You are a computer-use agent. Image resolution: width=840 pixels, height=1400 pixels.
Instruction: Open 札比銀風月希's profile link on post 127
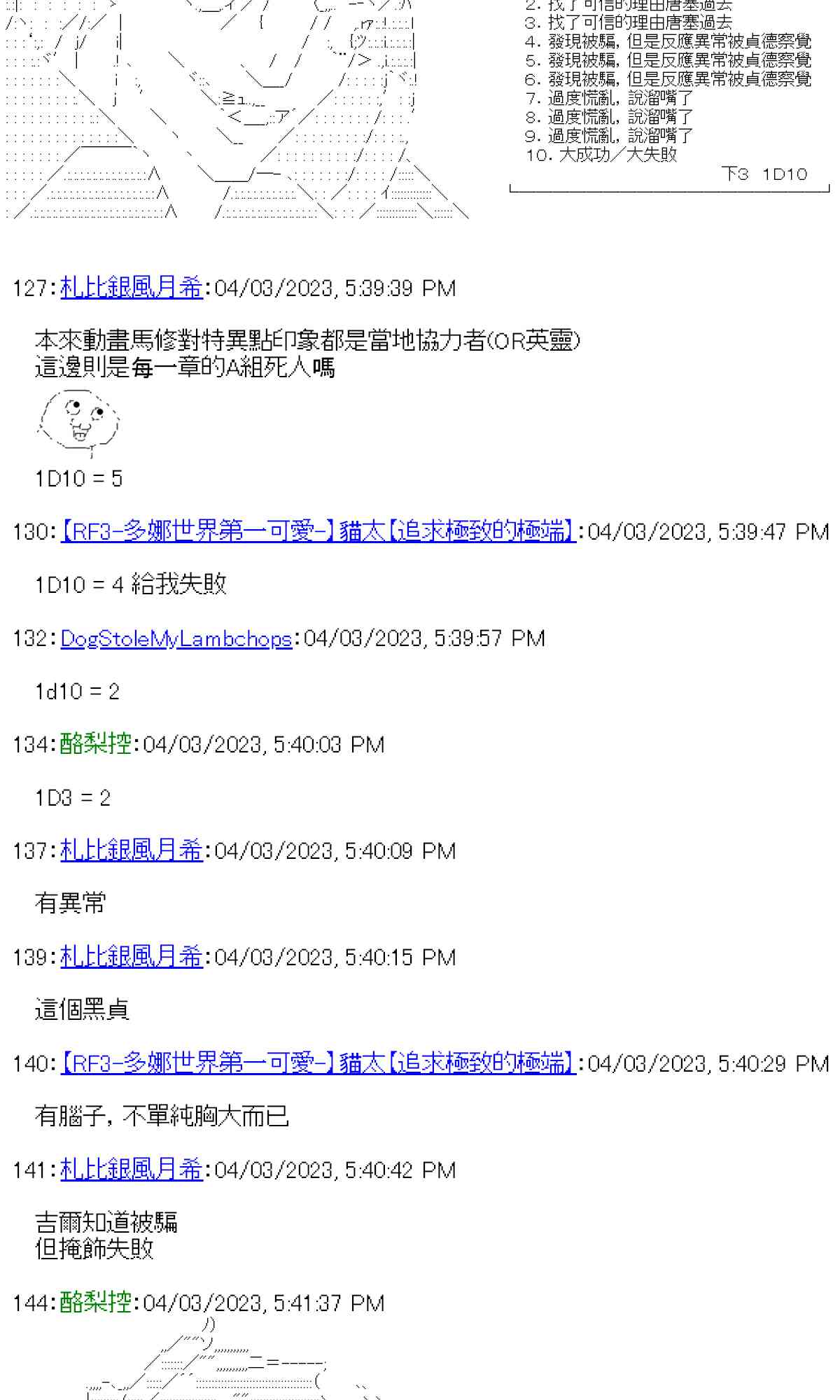tap(132, 288)
